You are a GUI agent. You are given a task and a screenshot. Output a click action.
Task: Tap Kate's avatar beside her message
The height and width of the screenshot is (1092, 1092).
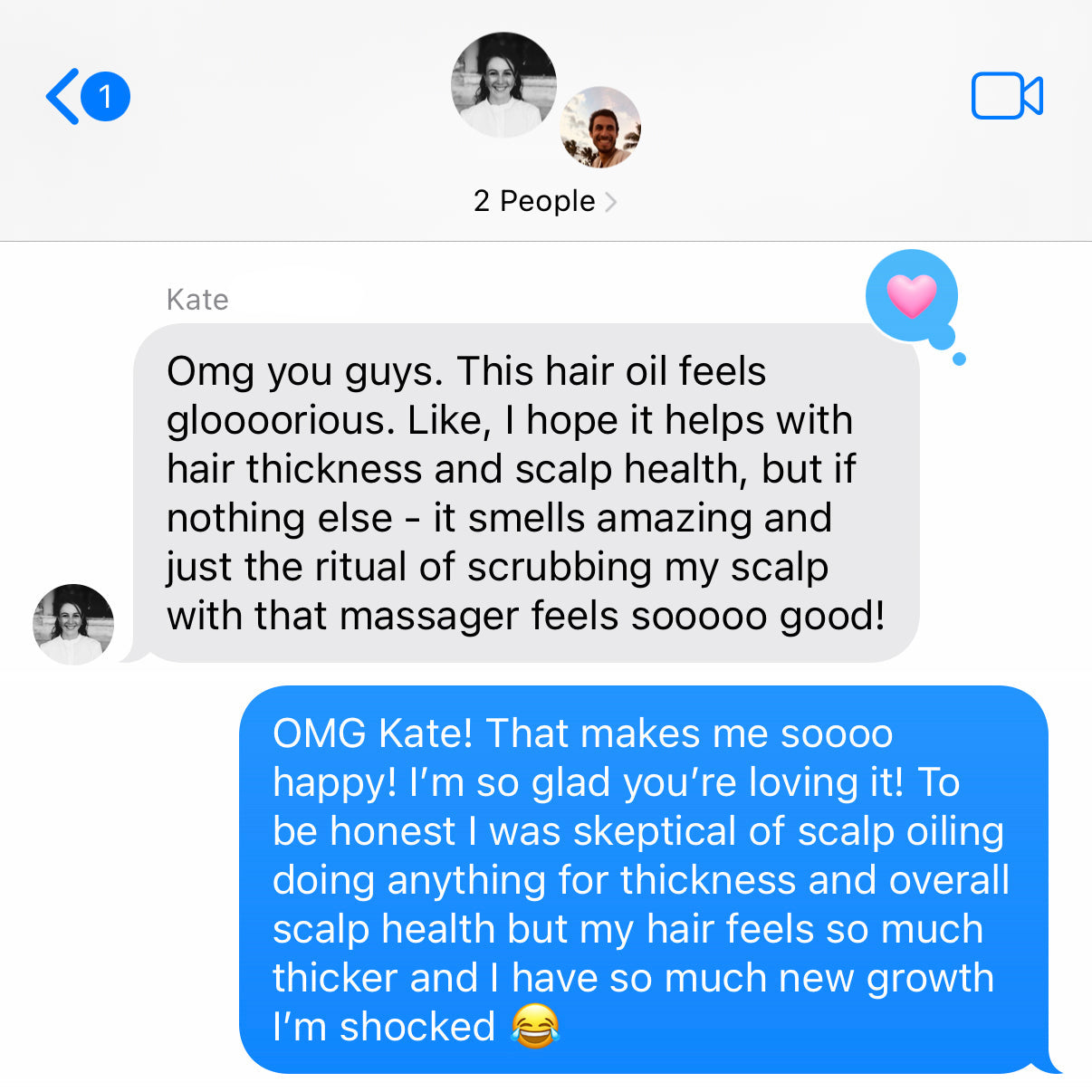(x=73, y=624)
